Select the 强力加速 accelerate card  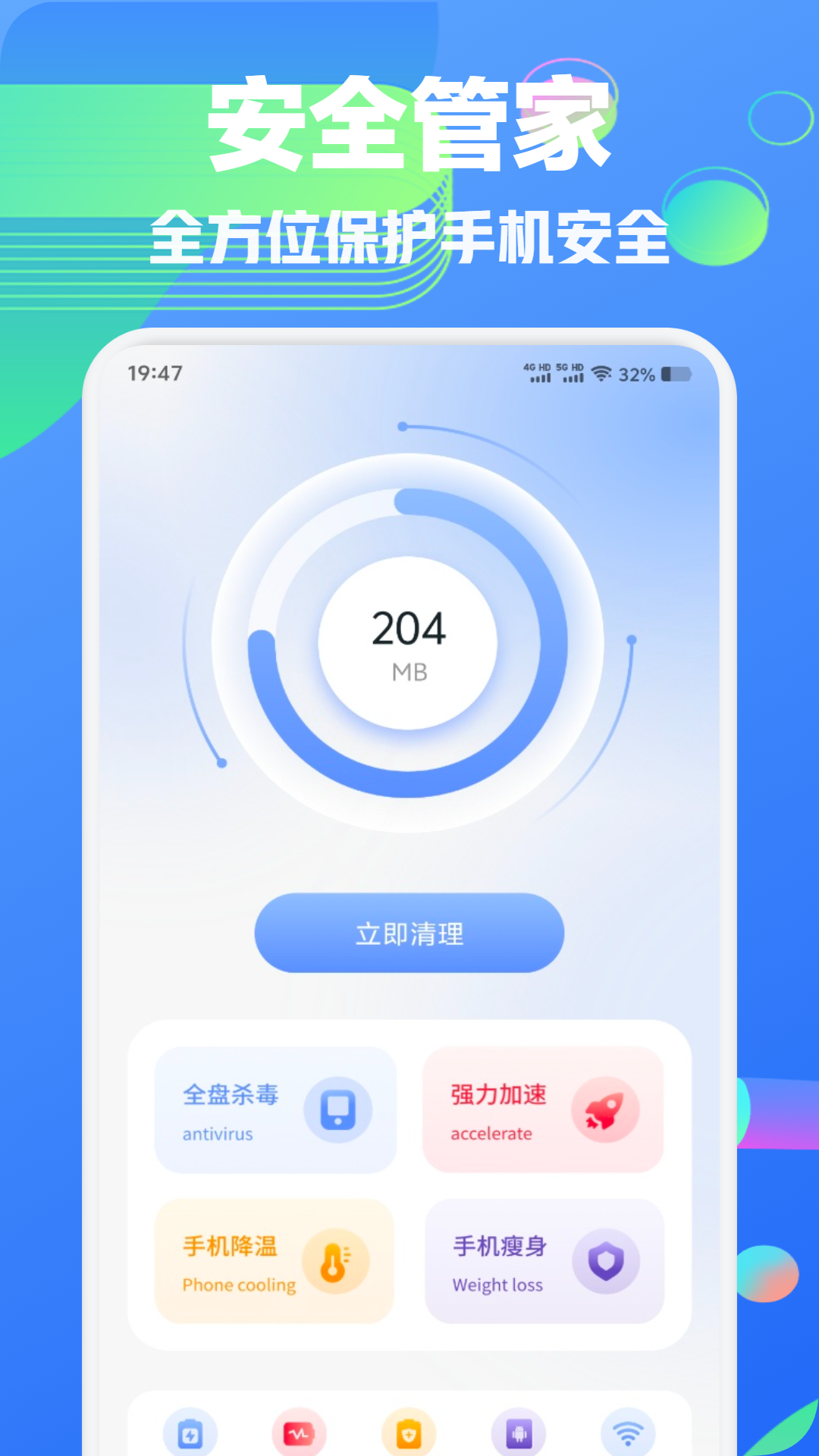543,1112
